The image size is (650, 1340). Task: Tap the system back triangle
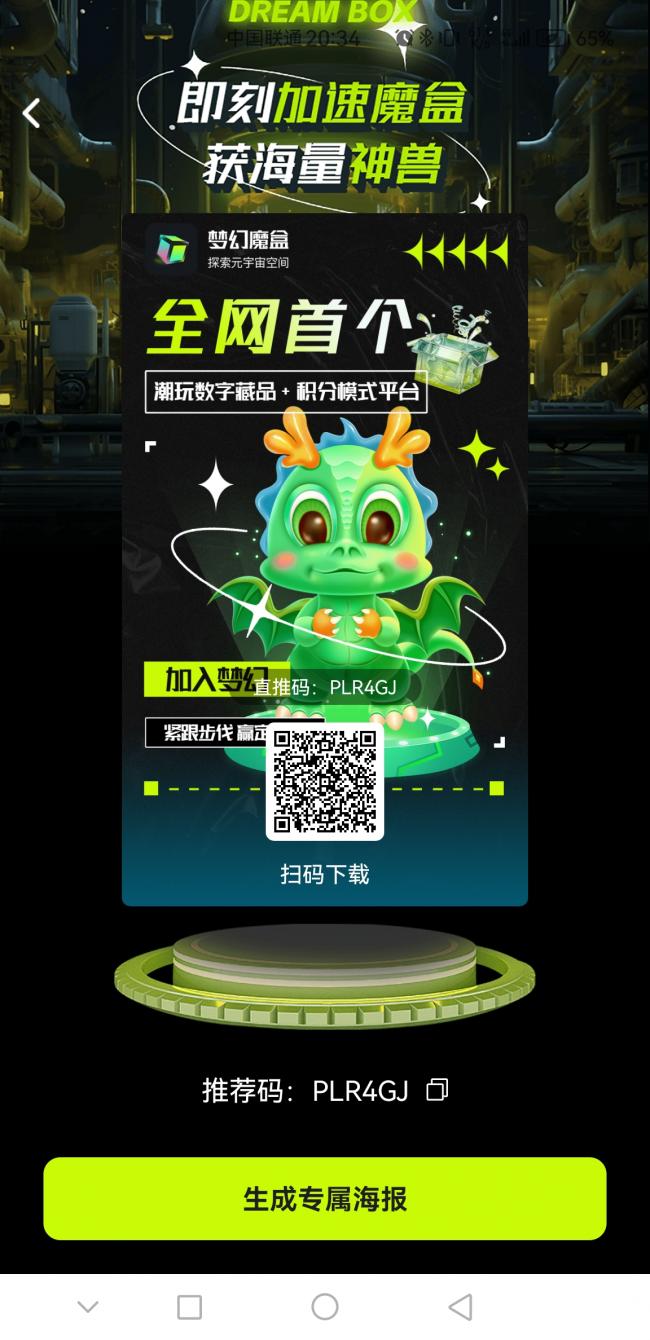coord(460,1306)
